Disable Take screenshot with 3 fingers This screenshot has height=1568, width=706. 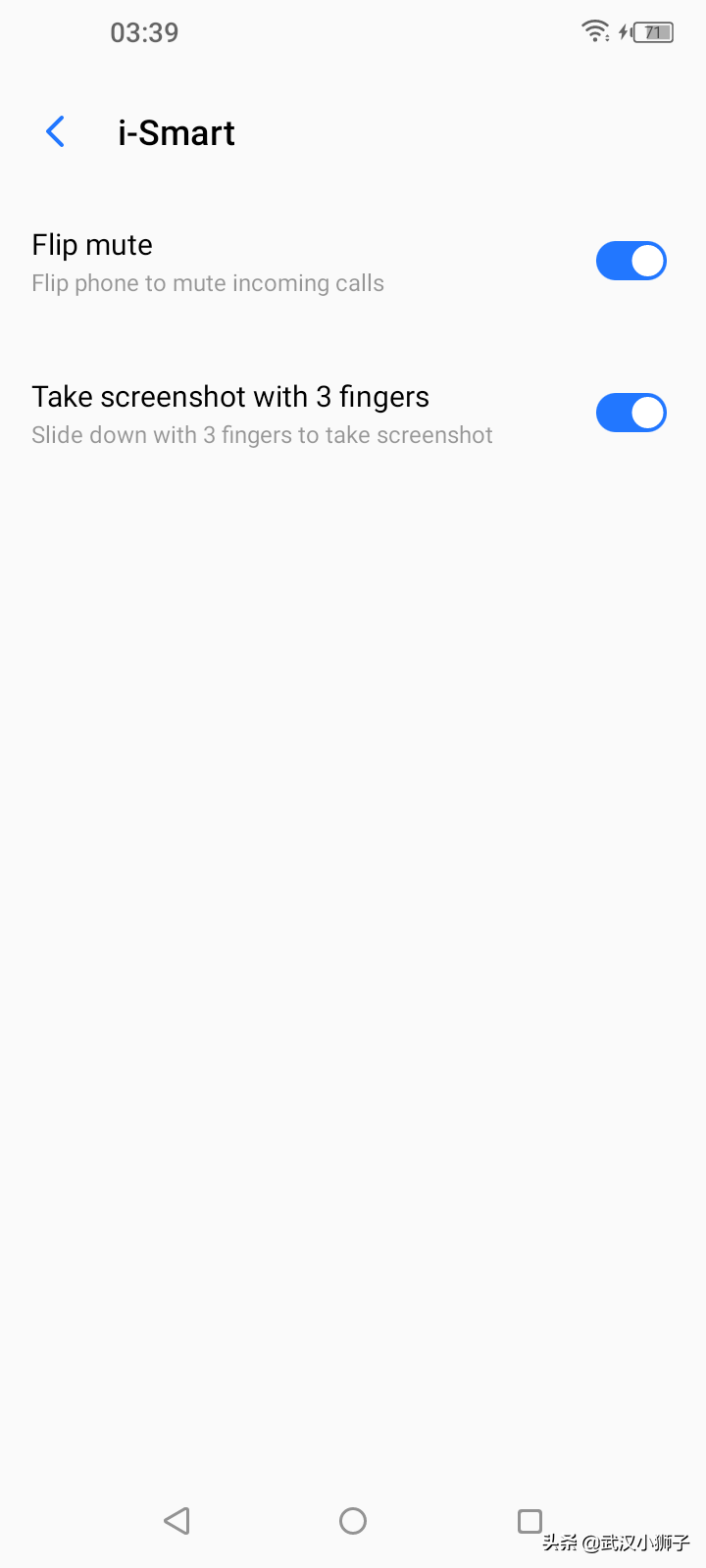(630, 414)
